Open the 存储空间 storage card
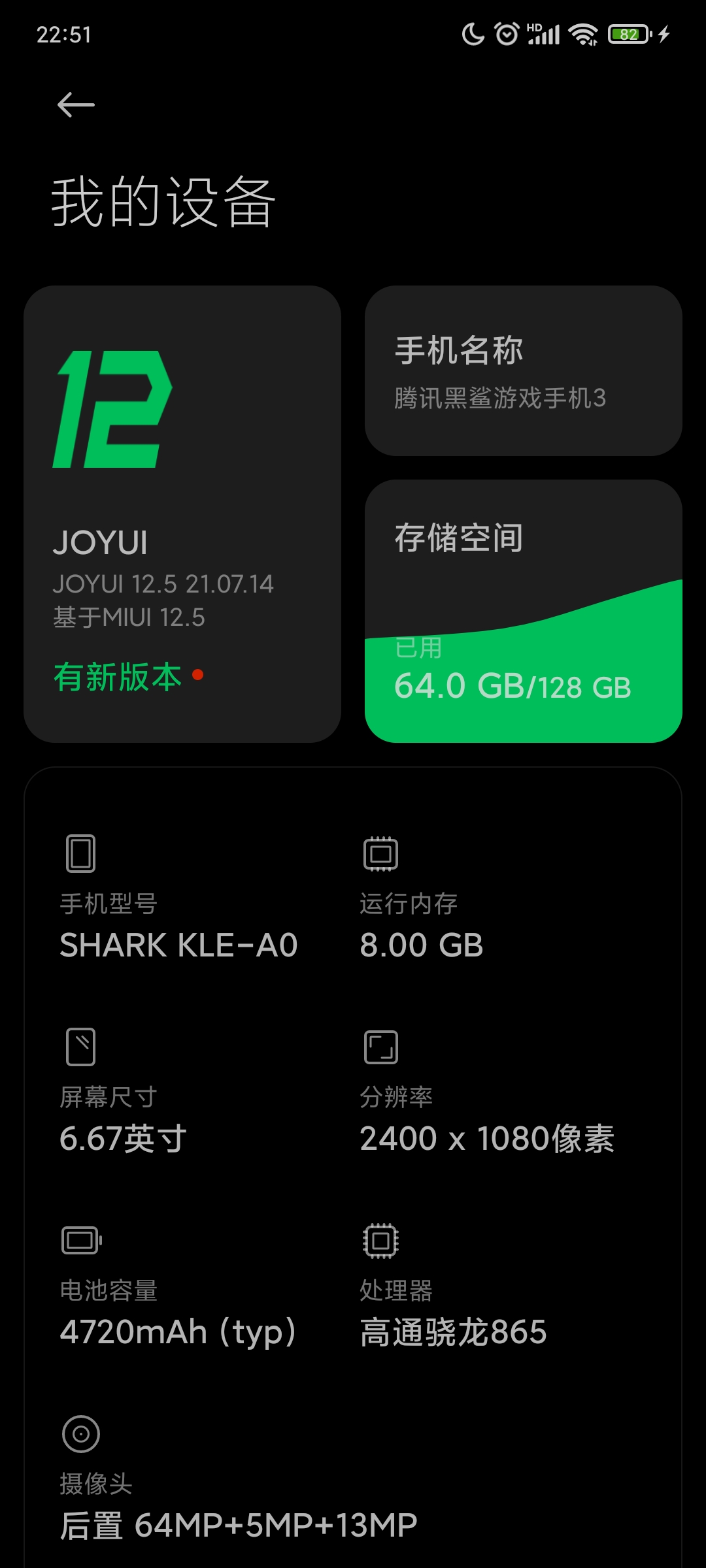 [x=523, y=611]
